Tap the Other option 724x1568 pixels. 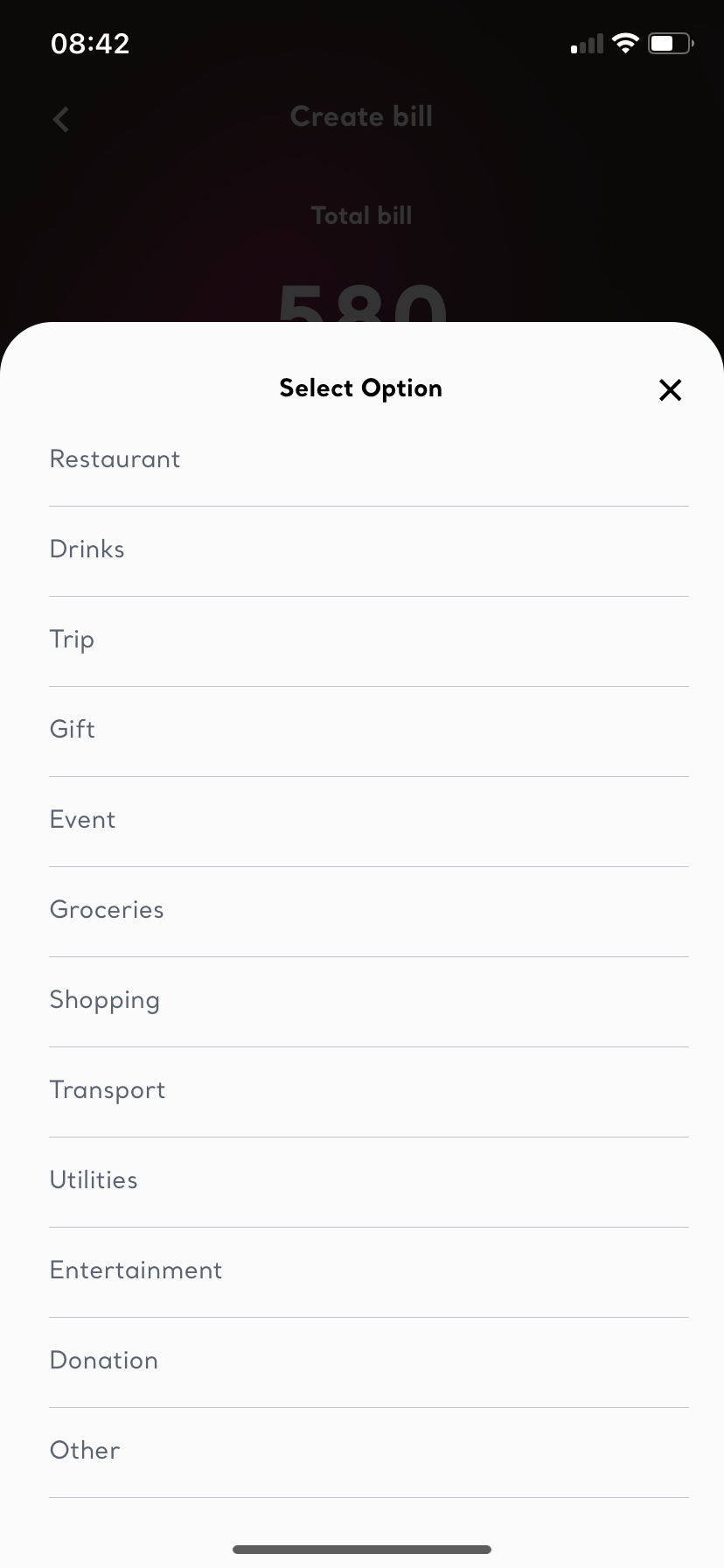pyautogui.click(x=85, y=1451)
